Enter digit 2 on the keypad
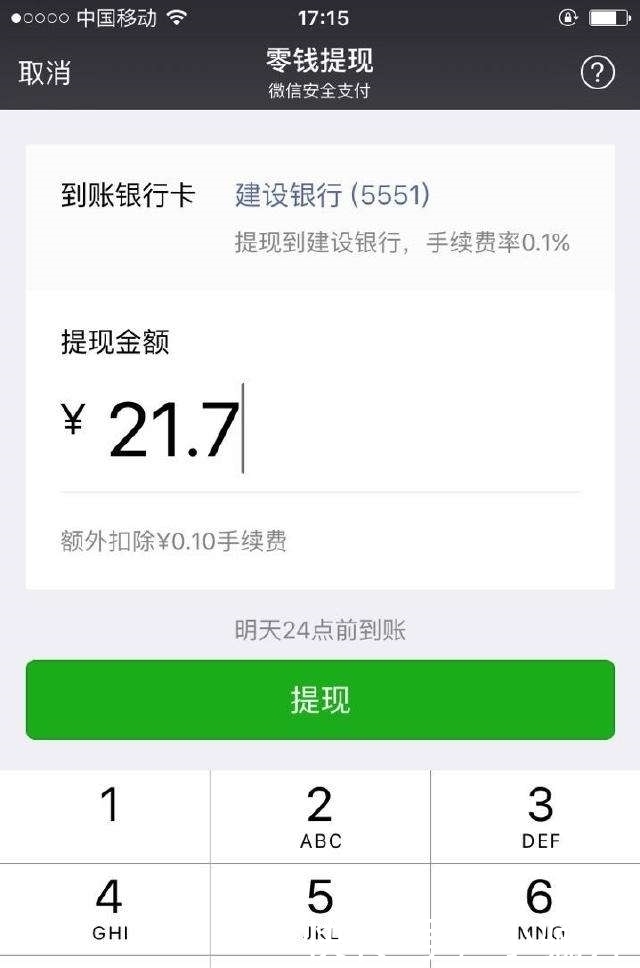 coord(320,816)
